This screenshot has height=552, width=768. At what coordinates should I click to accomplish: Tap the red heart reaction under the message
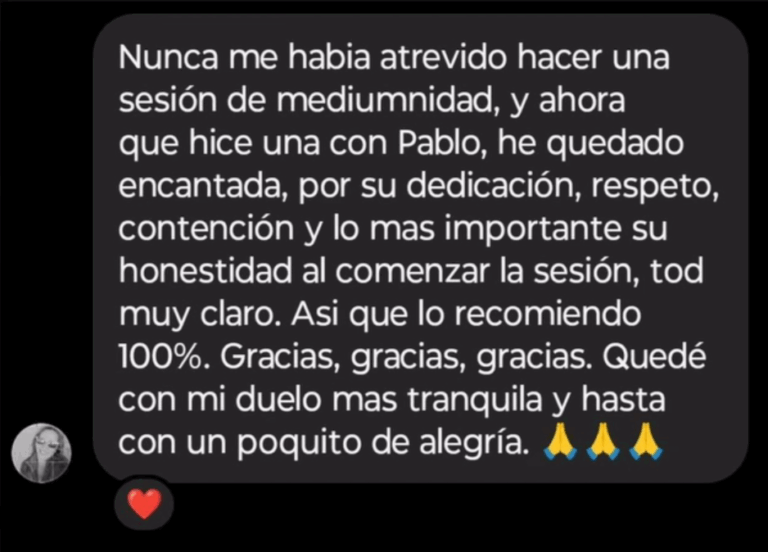(x=144, y=504)
